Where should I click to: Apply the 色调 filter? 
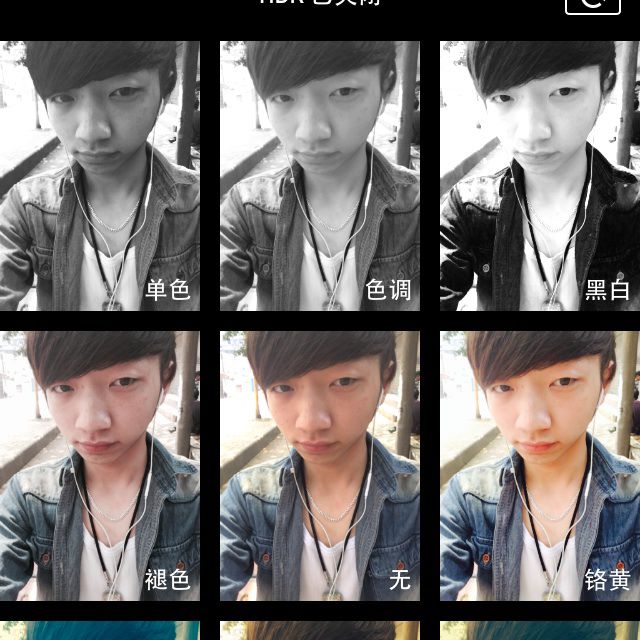tap(320, 176)
